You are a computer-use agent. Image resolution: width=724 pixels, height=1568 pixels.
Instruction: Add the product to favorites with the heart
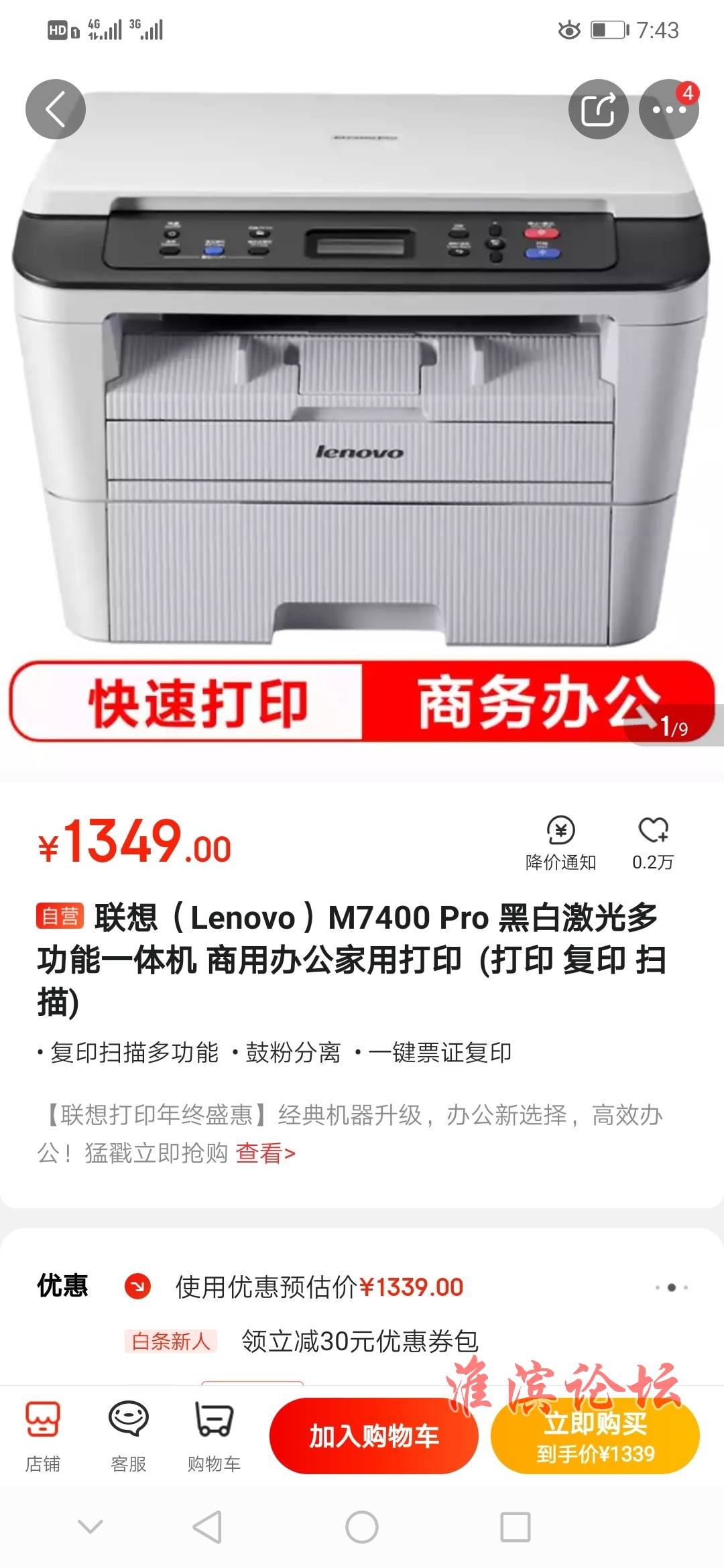(653, 843)
